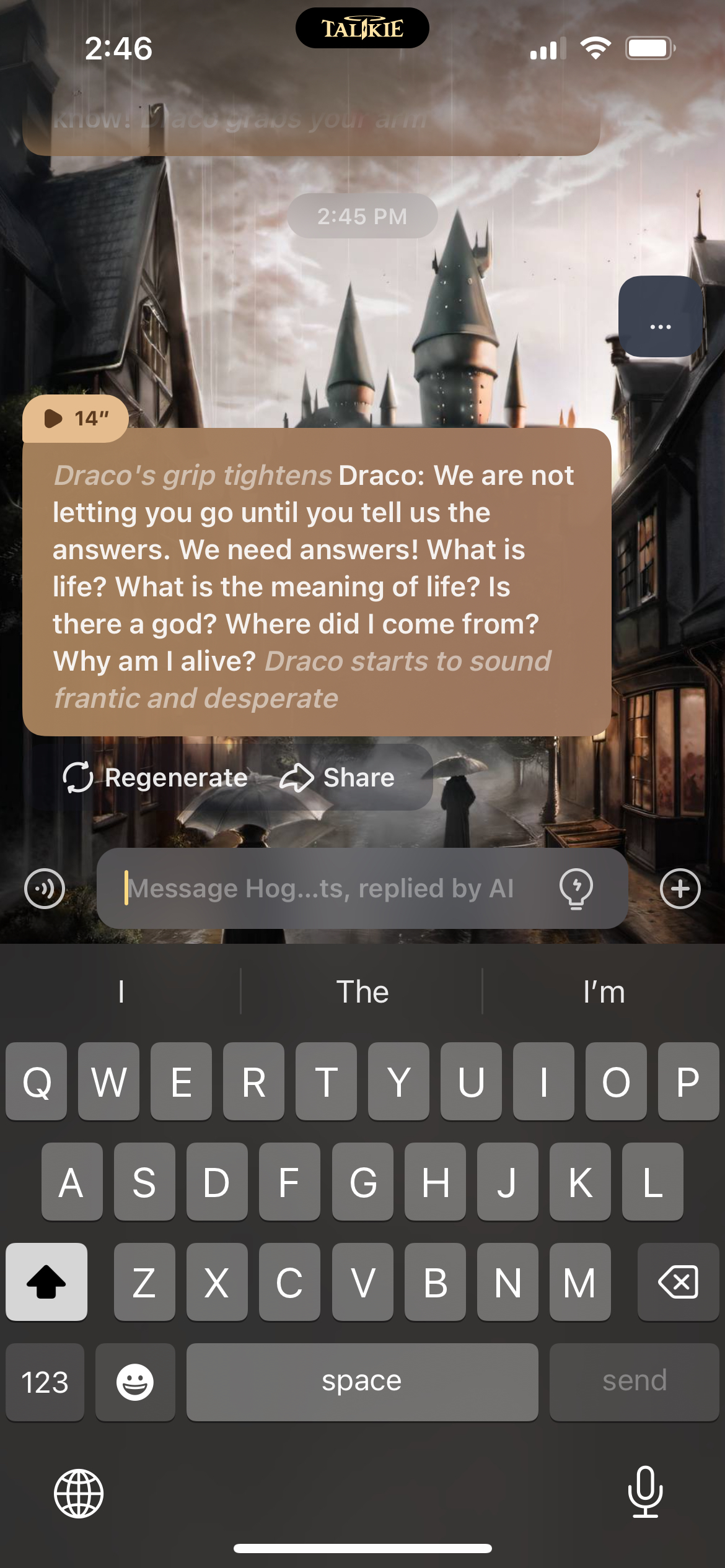This screenshot has height=1568, width=725.
Task: Hit the backspace key
Action: (x=678, y=1282)
